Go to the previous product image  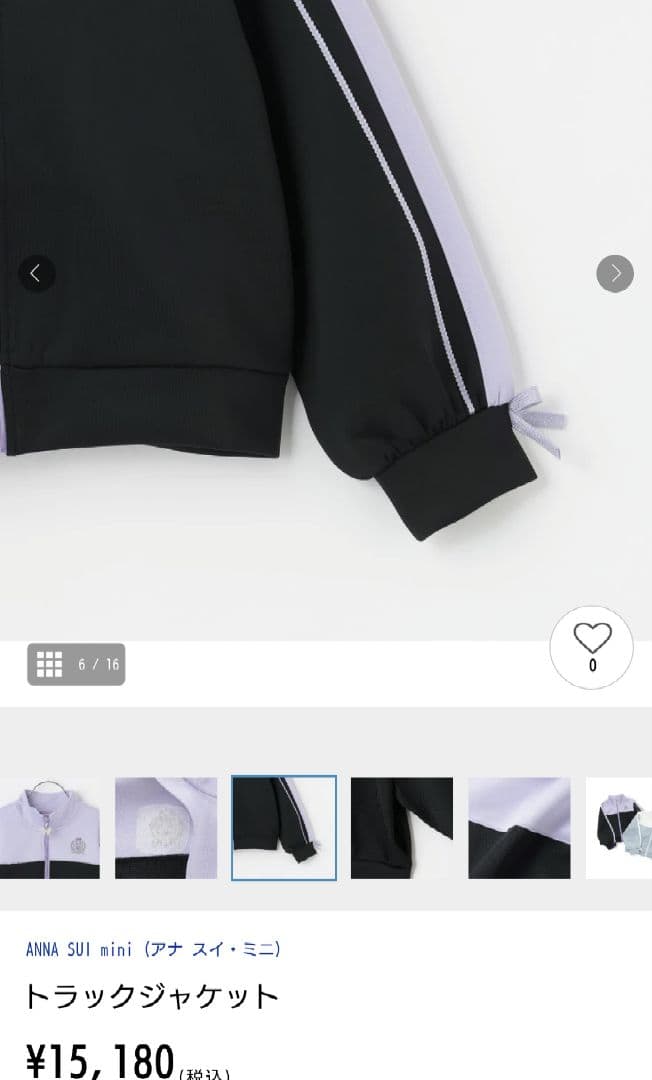click(37, 273)
